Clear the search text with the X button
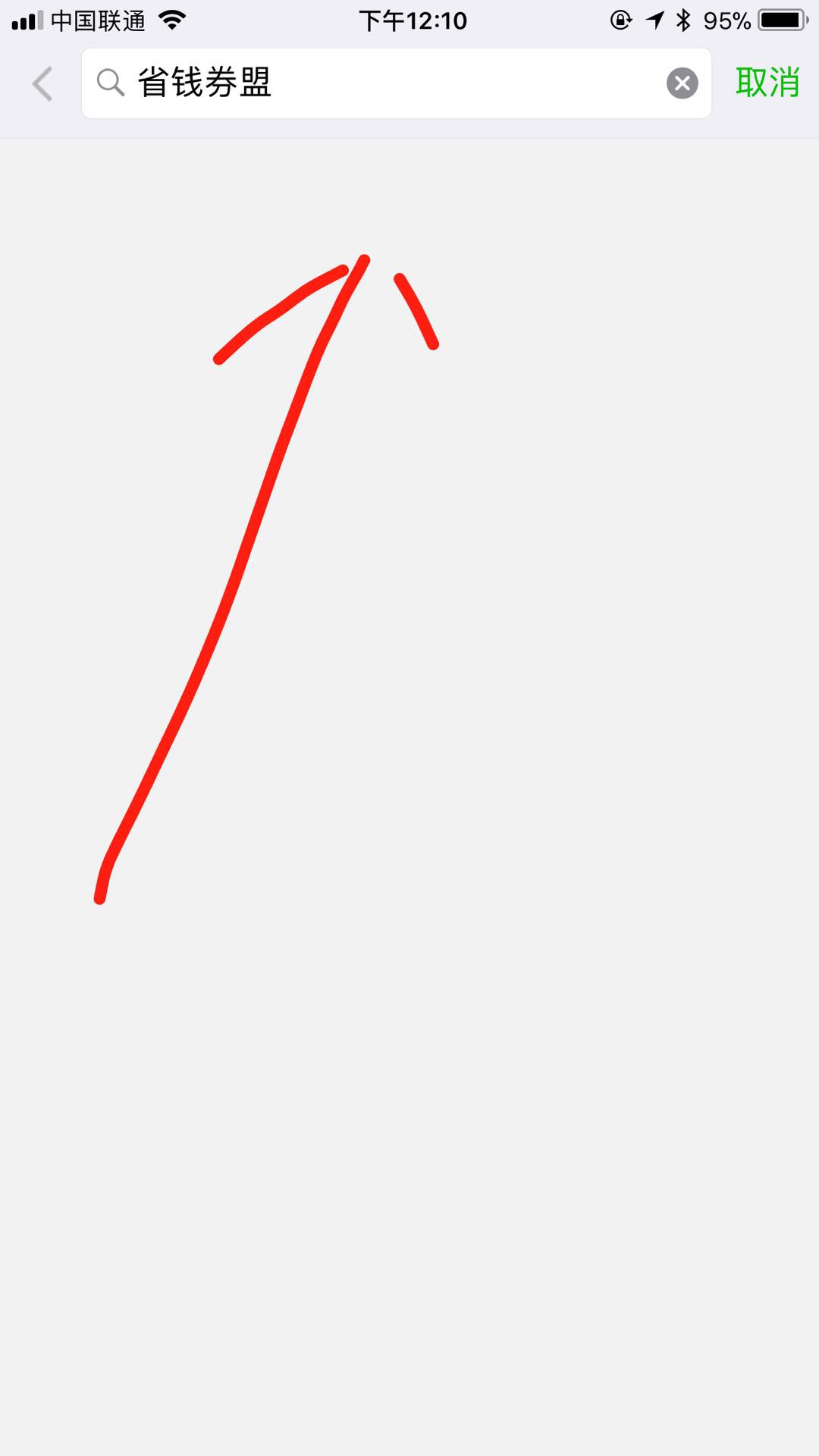This screenshot has width=819, height=1456. [682, 83]
